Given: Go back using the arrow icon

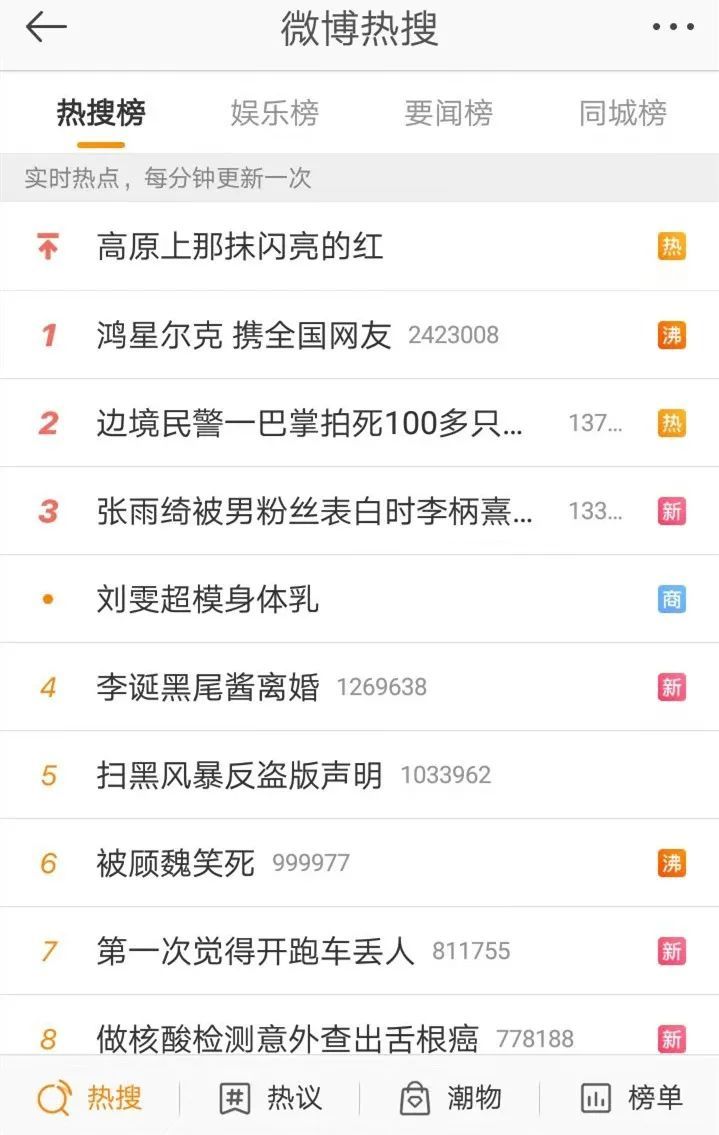Looking at the screenshot, I should point(46,28).
